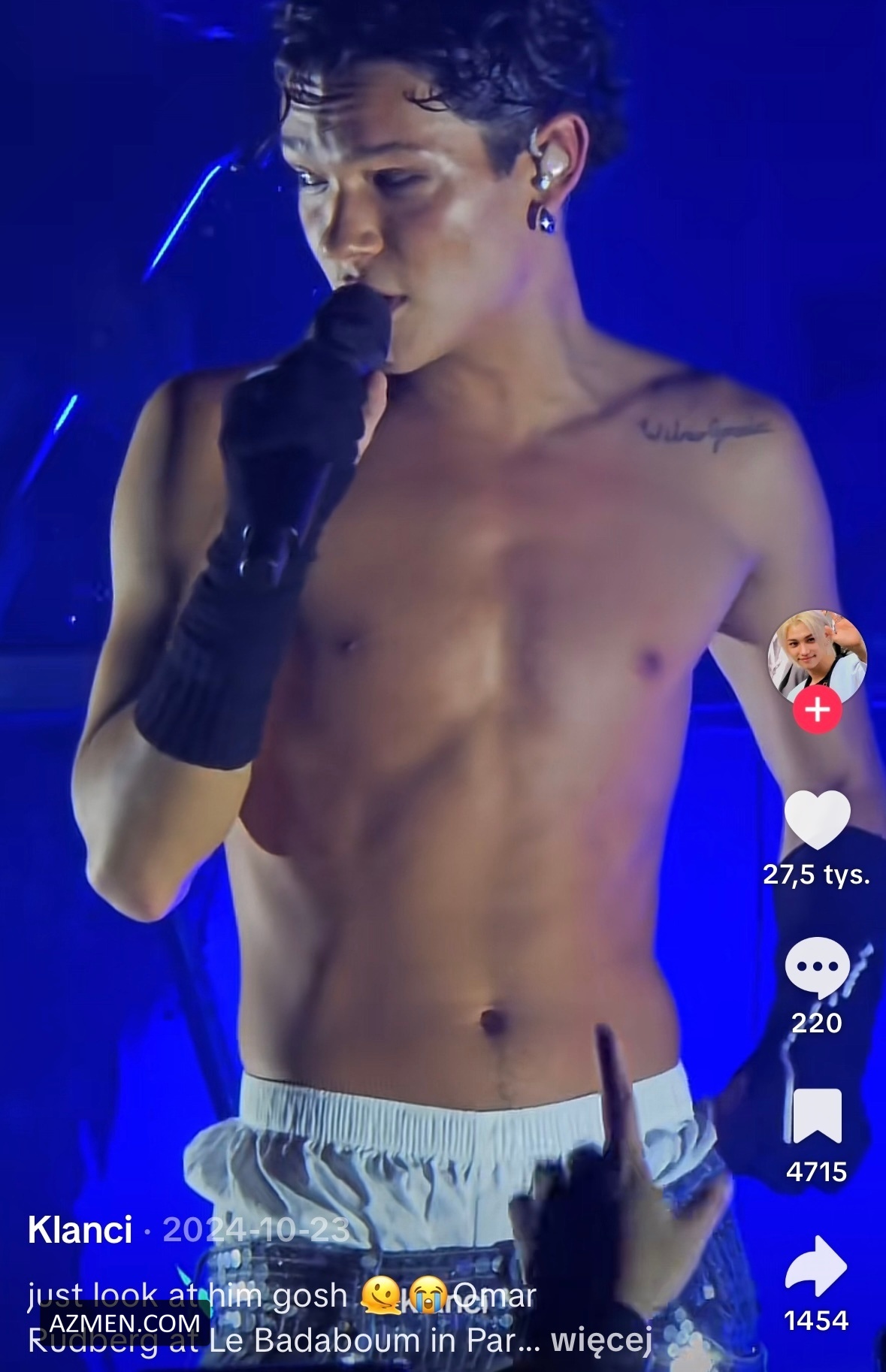Open the comments on this video
The width and height of the screenshot is (886, 1372).
[x=817, y=967]
